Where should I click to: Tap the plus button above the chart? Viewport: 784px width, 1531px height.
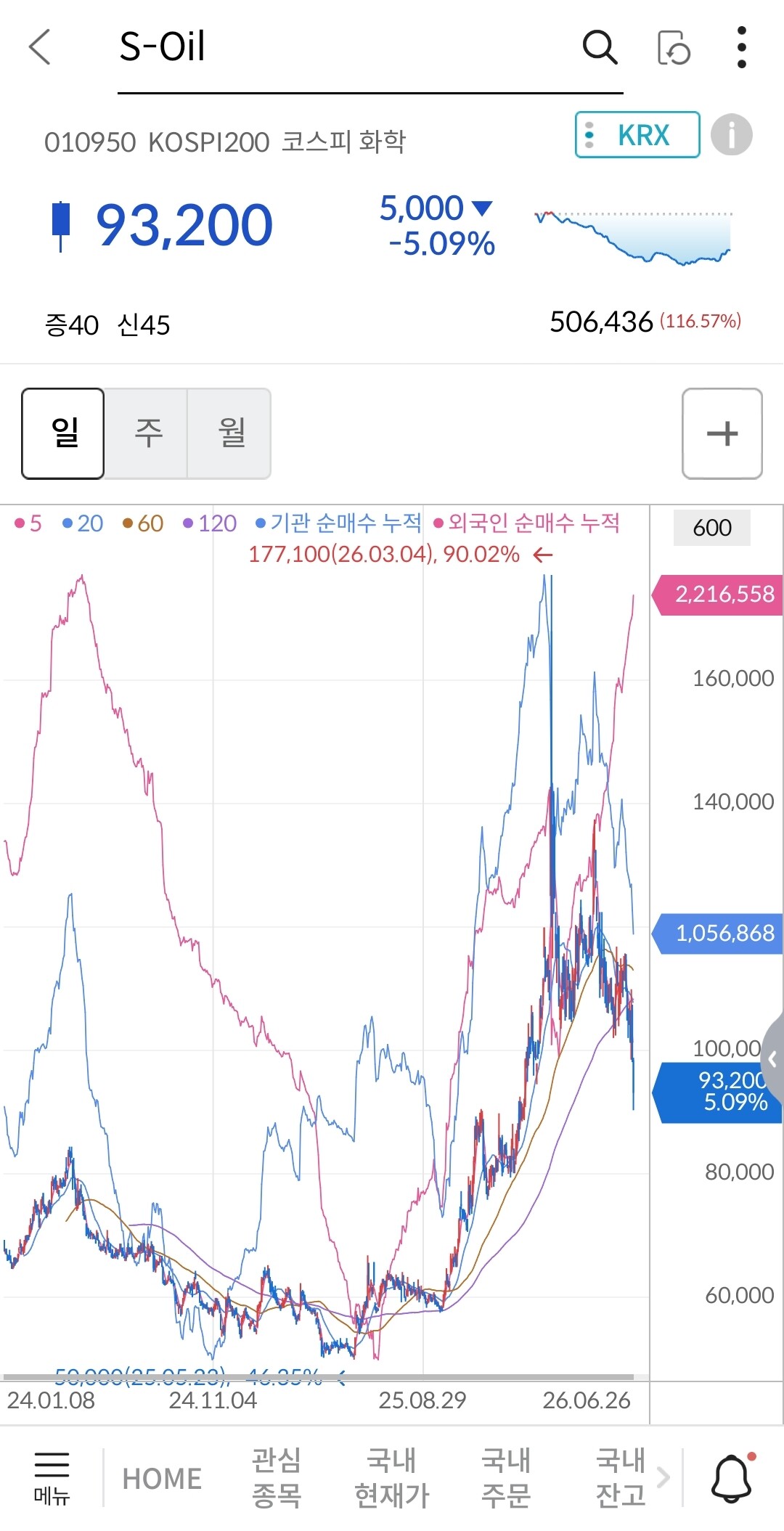point(722,433)
